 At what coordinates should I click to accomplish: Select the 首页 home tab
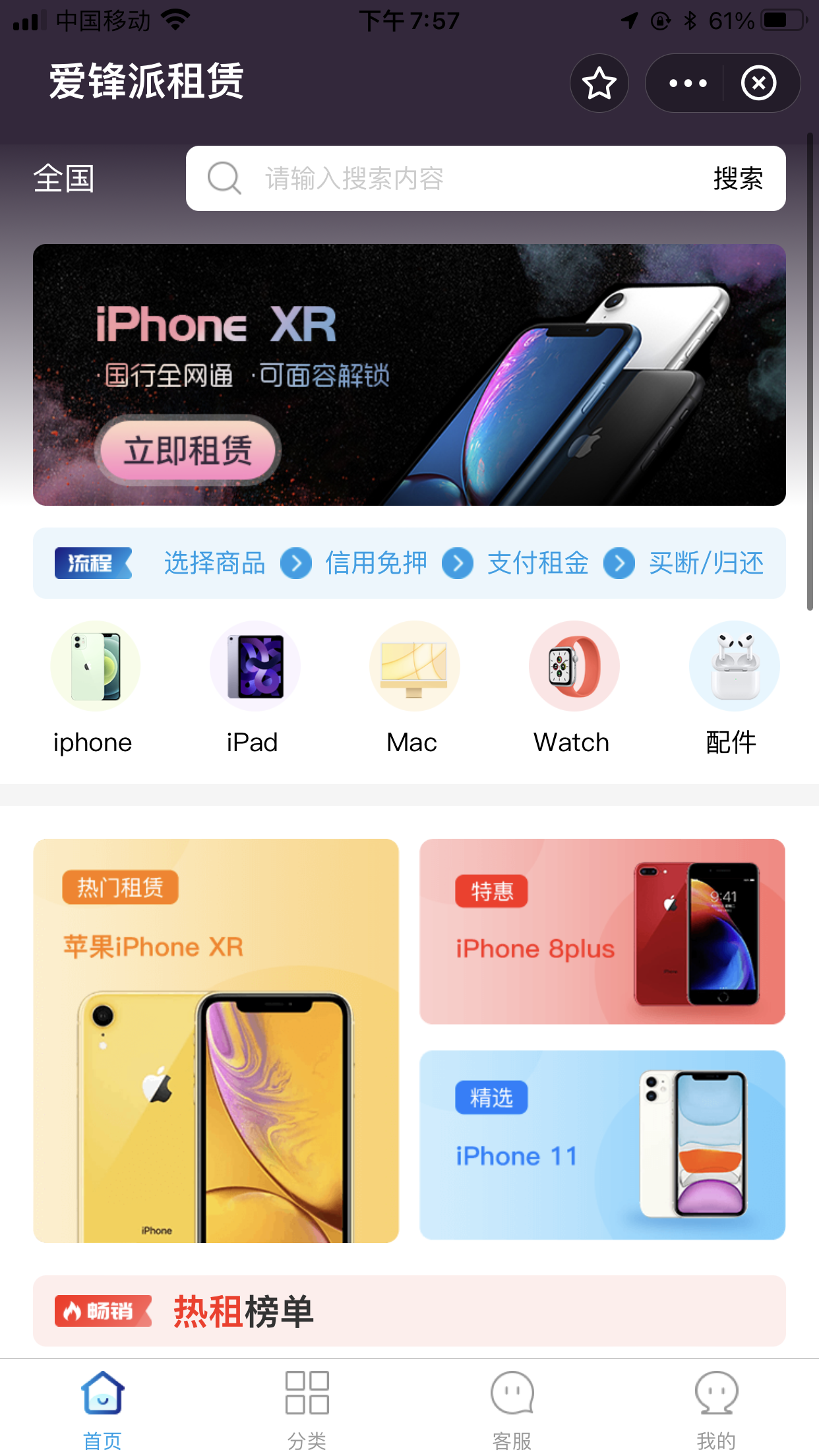click(x=102, y=1408)
